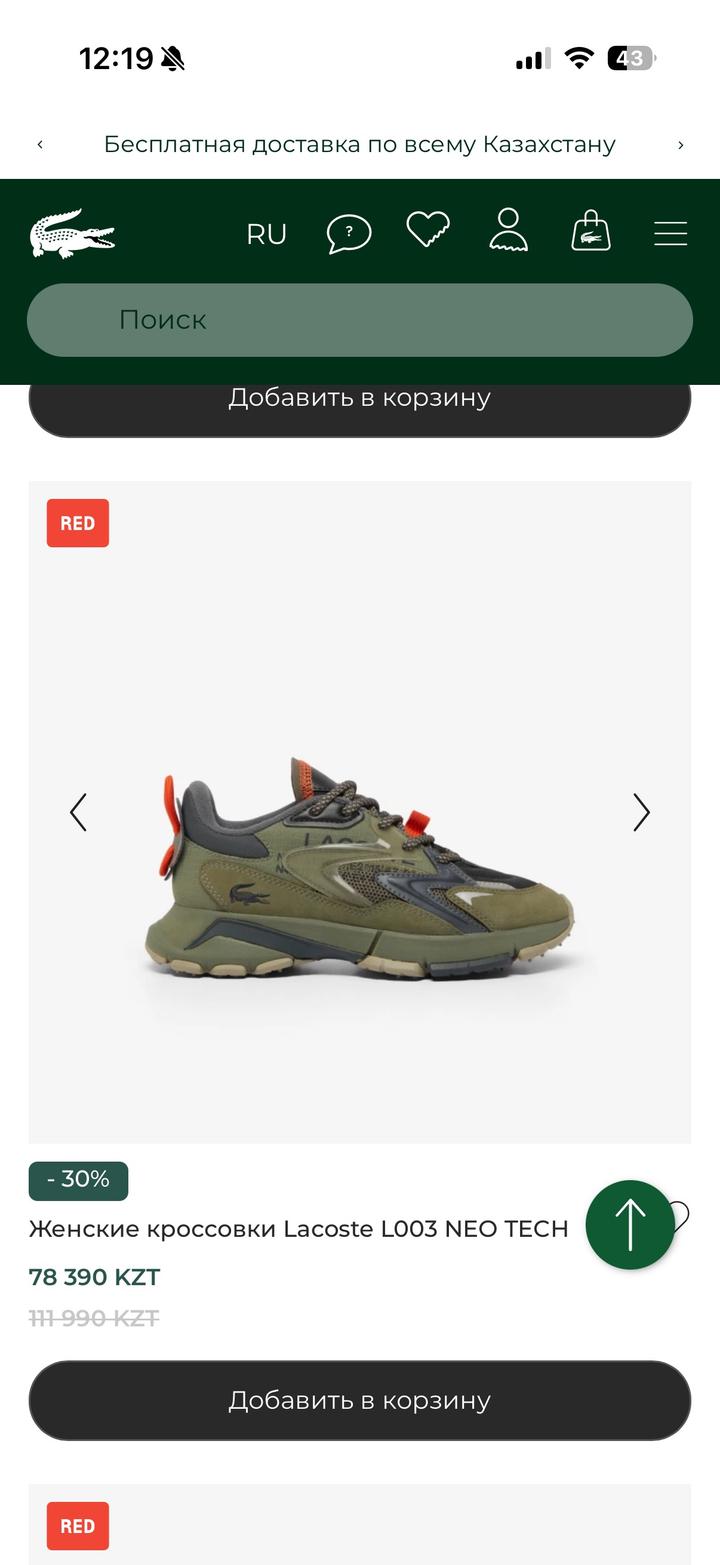View previous photo of L003 NEO TECH sneakers
720x1565 pixels.
click(x=78, y=812)
